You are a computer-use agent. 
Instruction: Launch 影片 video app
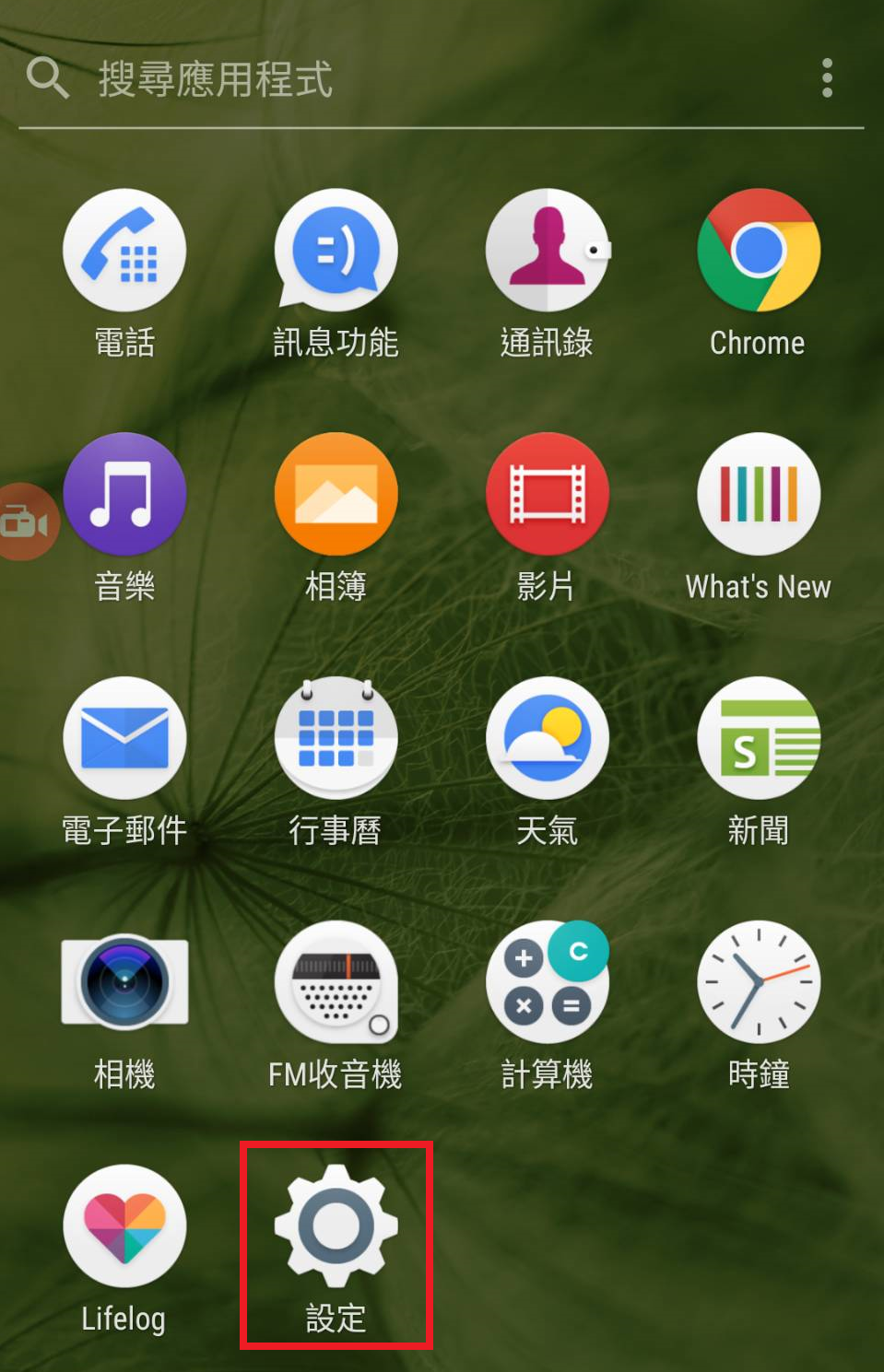[547, 495]
